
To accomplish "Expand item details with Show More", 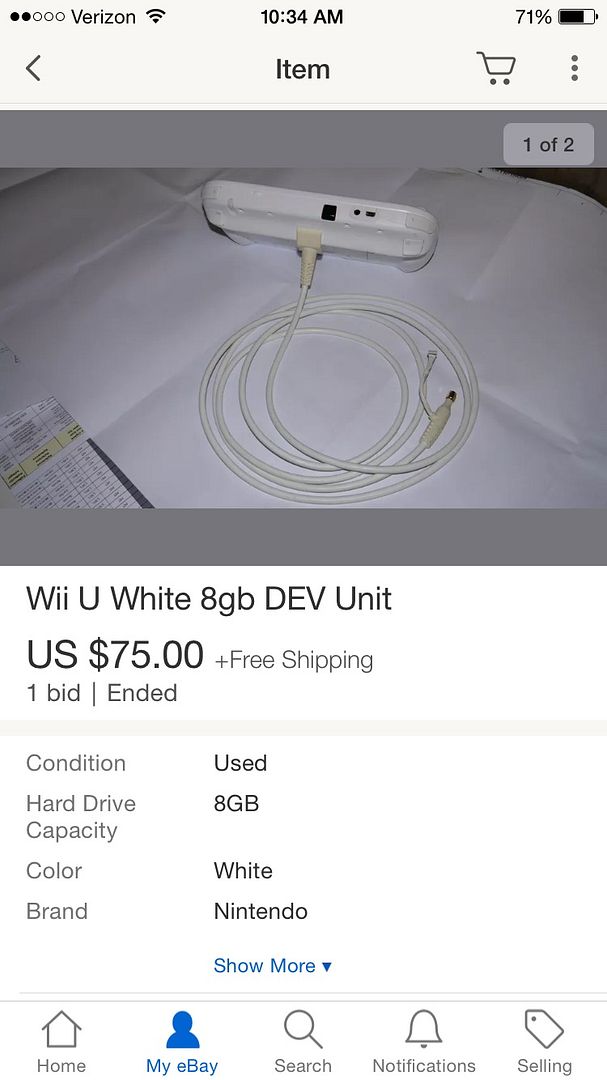I will point(272,966).
